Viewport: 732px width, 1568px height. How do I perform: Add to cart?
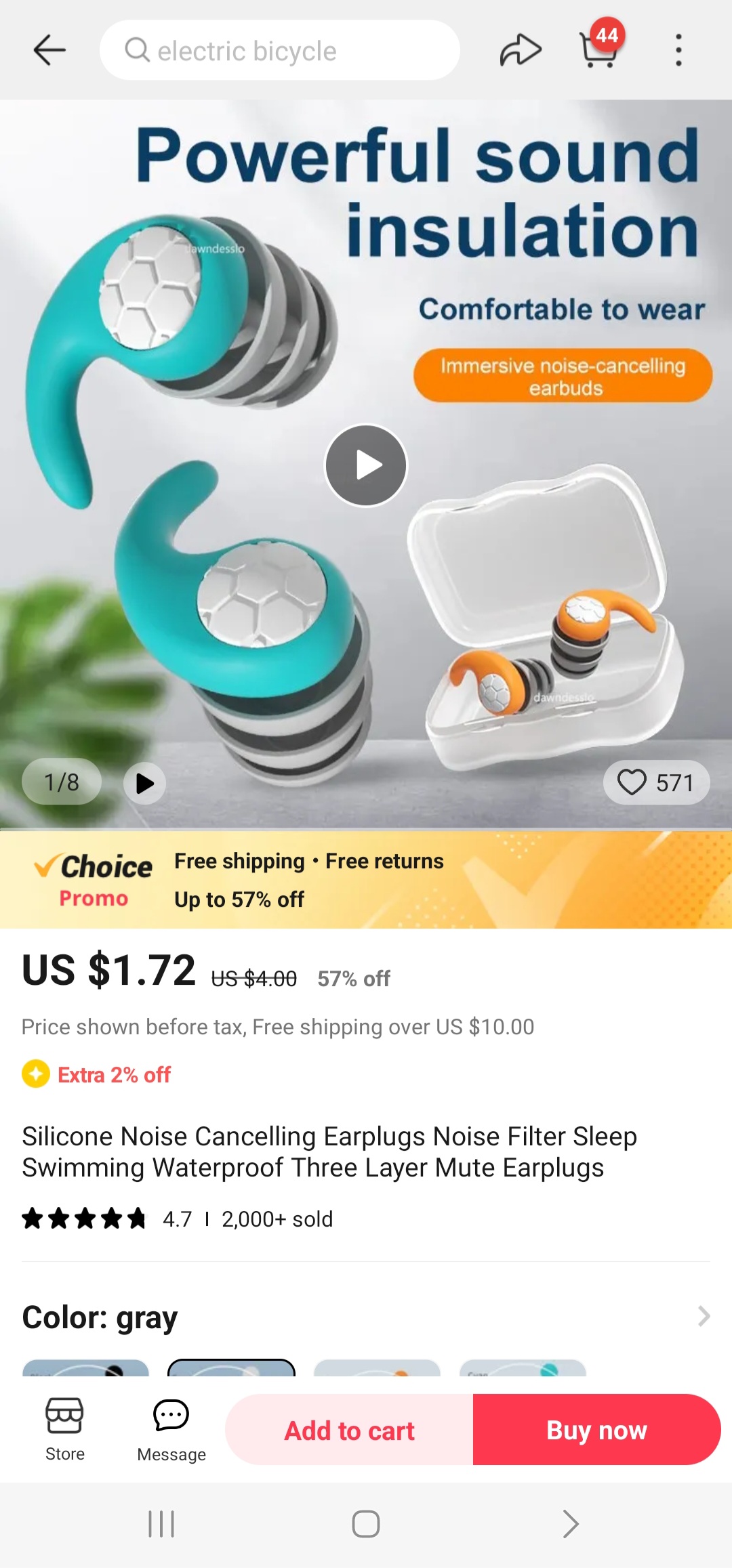tap(349, 1430)
